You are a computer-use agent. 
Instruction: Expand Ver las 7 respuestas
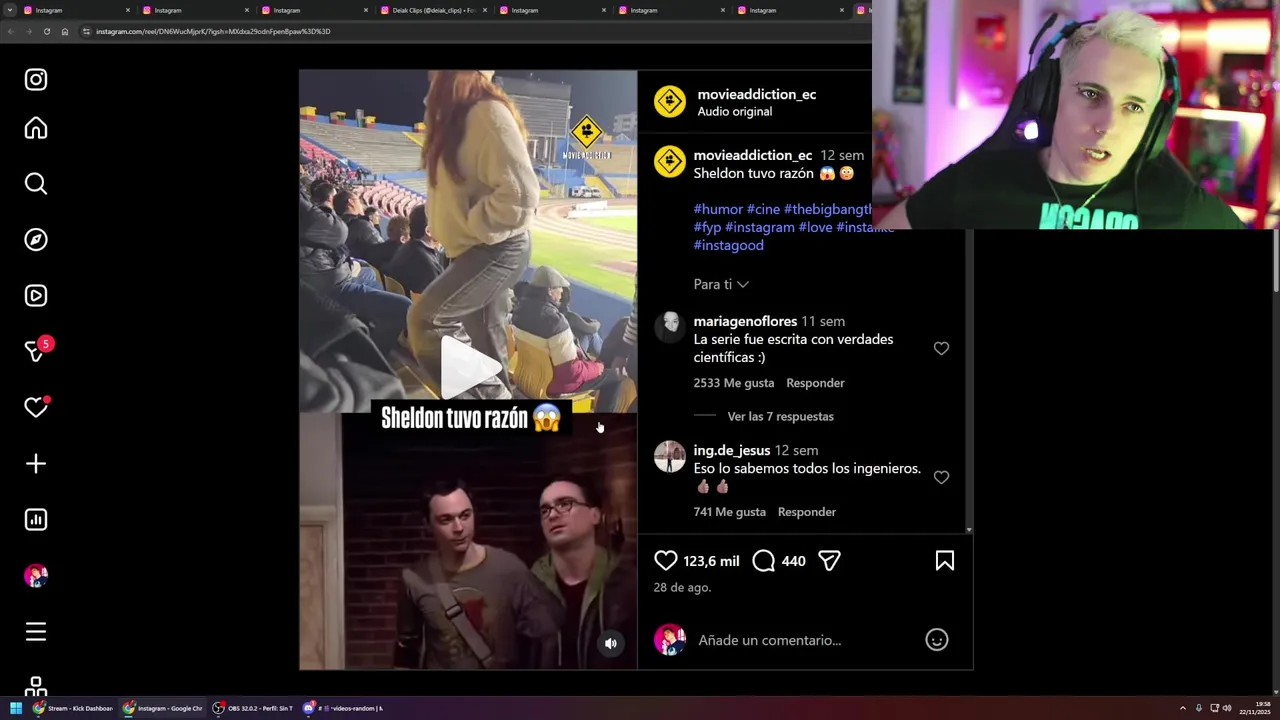click(780, 416)
